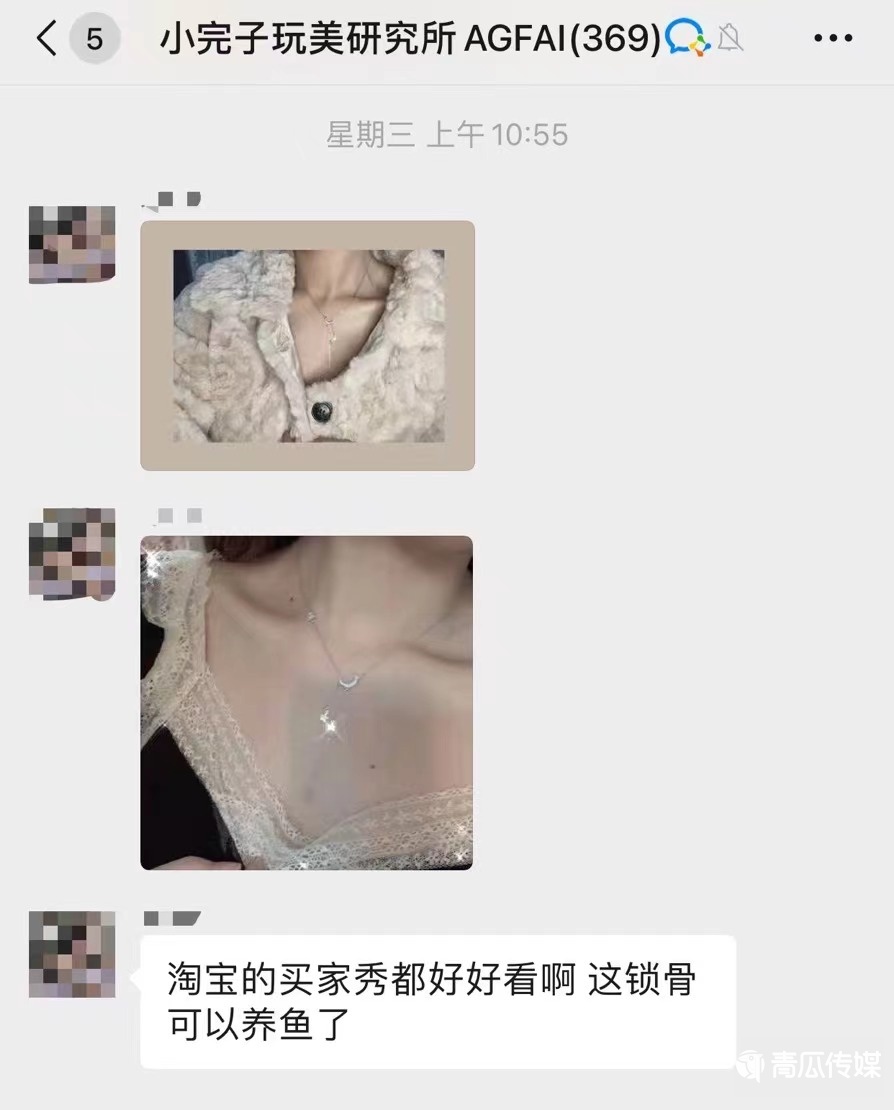Go back to the chat list
894x1110 pixels.
(46, 40)
